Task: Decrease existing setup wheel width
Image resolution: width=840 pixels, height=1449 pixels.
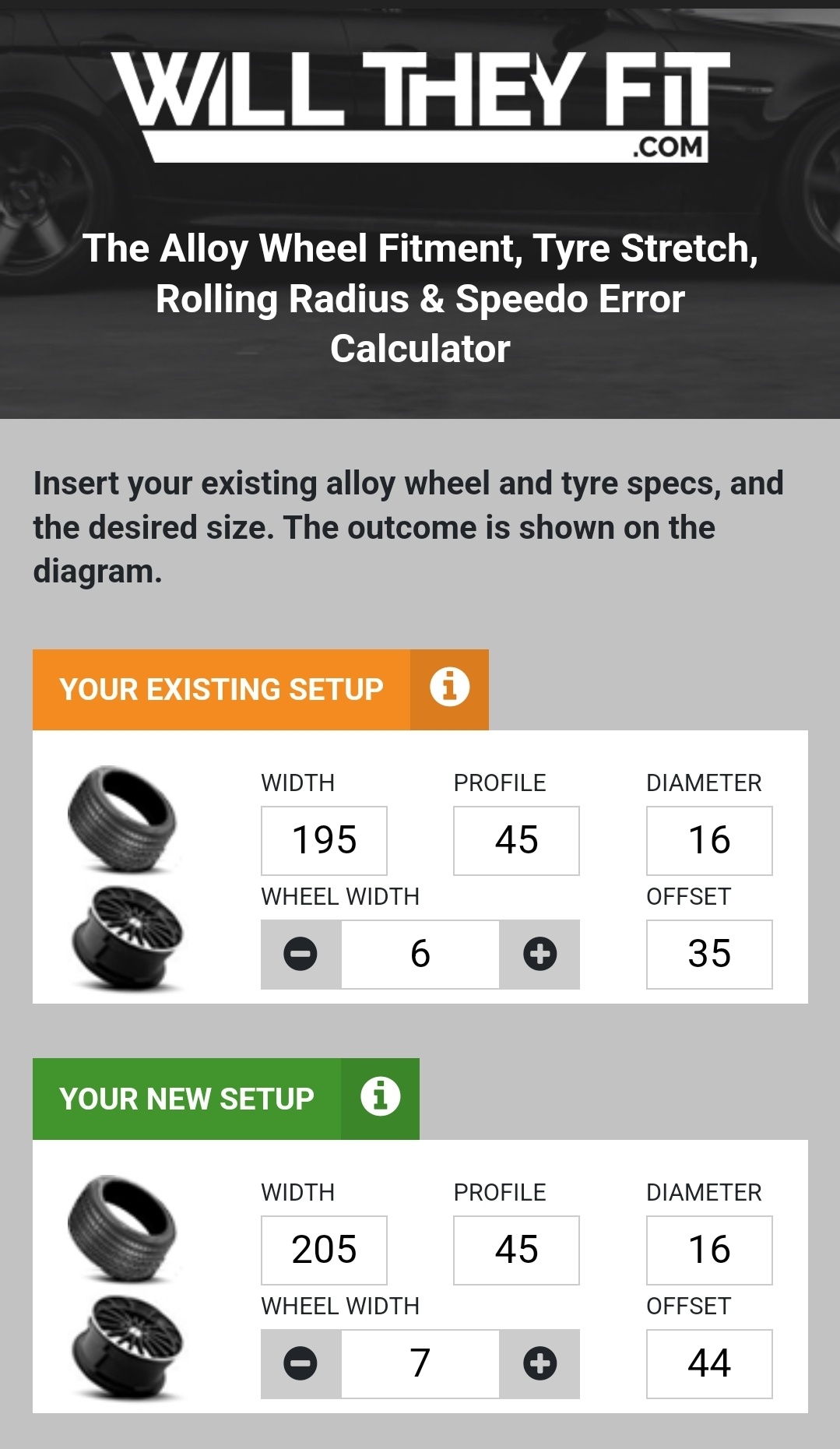Action: pyautogui.click(x=301, y=954)
